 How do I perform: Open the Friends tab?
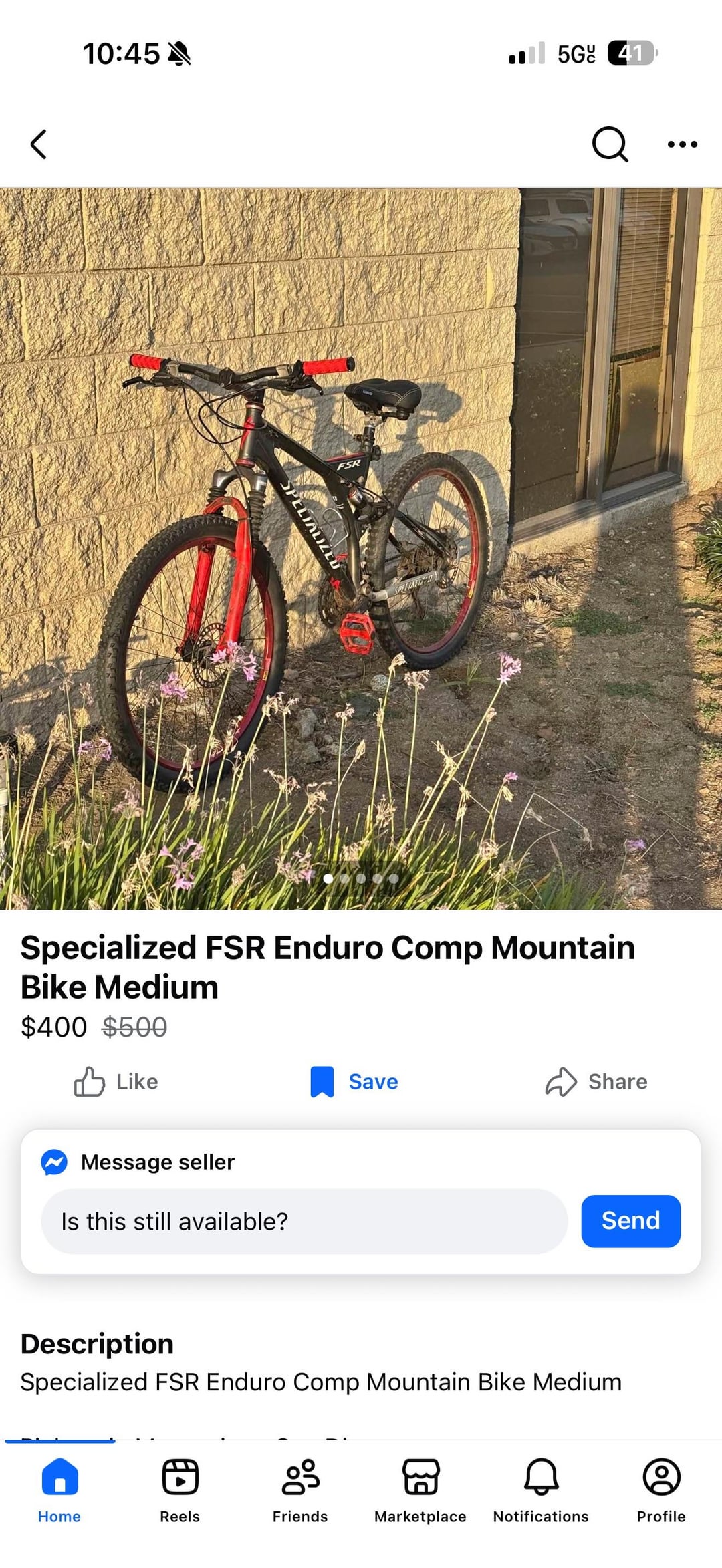pos(300,1489)
